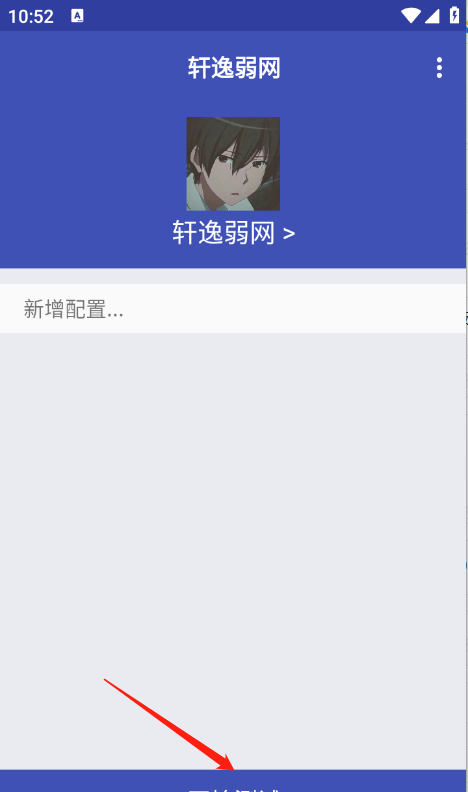
Task: Tap the blue button at the bottom
Action: pos(233,781)
